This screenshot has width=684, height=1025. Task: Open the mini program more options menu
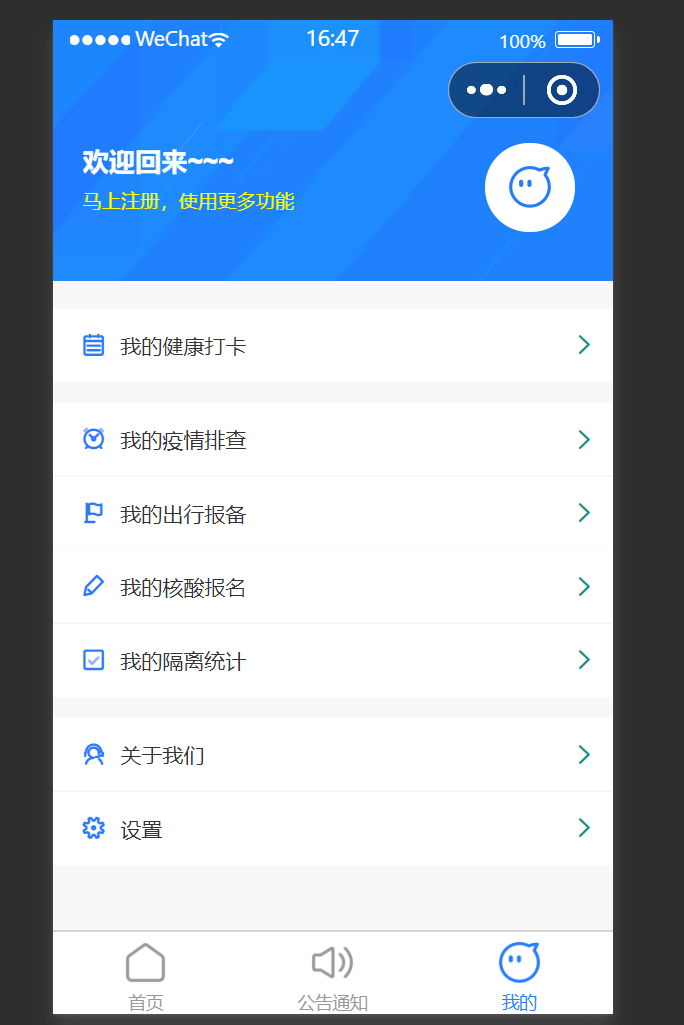coord(486,90)
